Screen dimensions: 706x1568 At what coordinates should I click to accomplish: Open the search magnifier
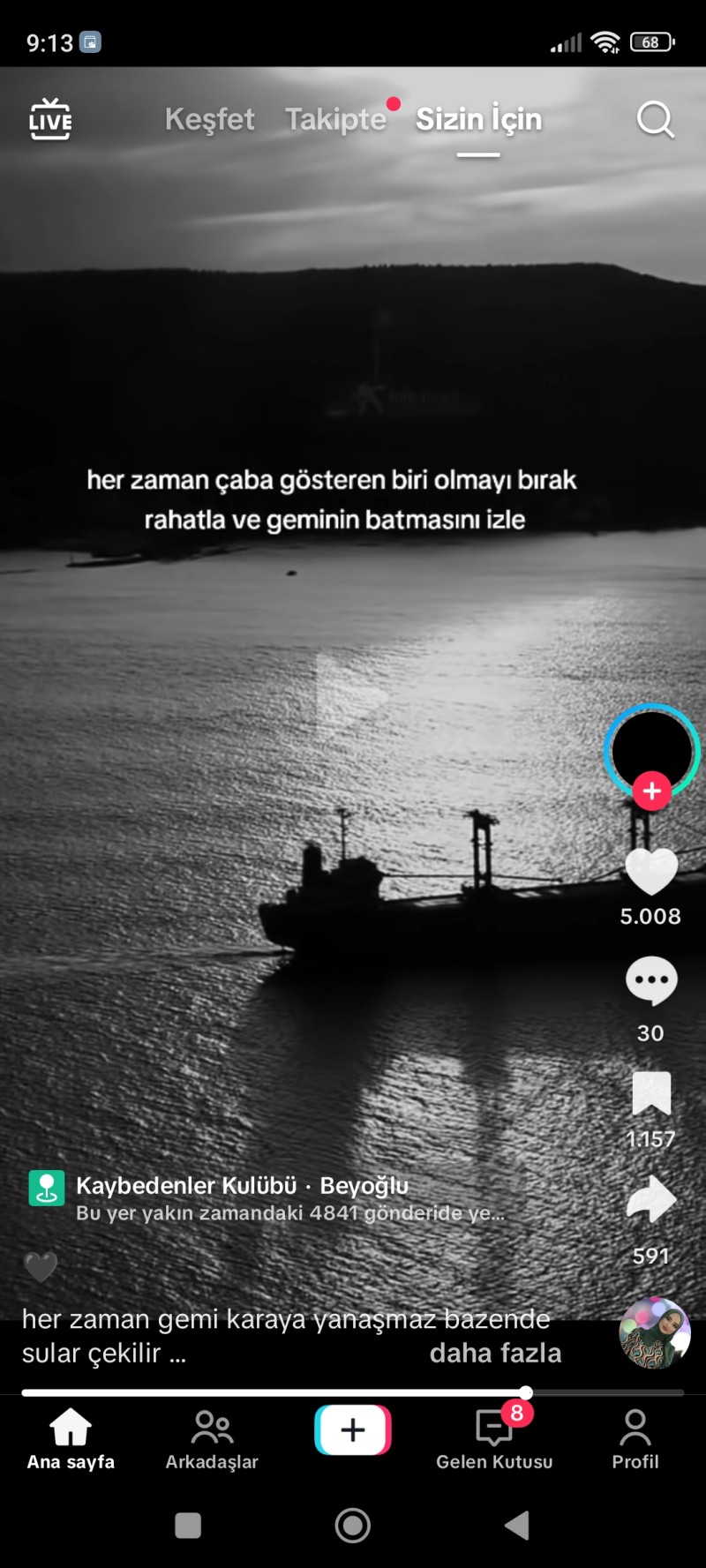(655, 119)
